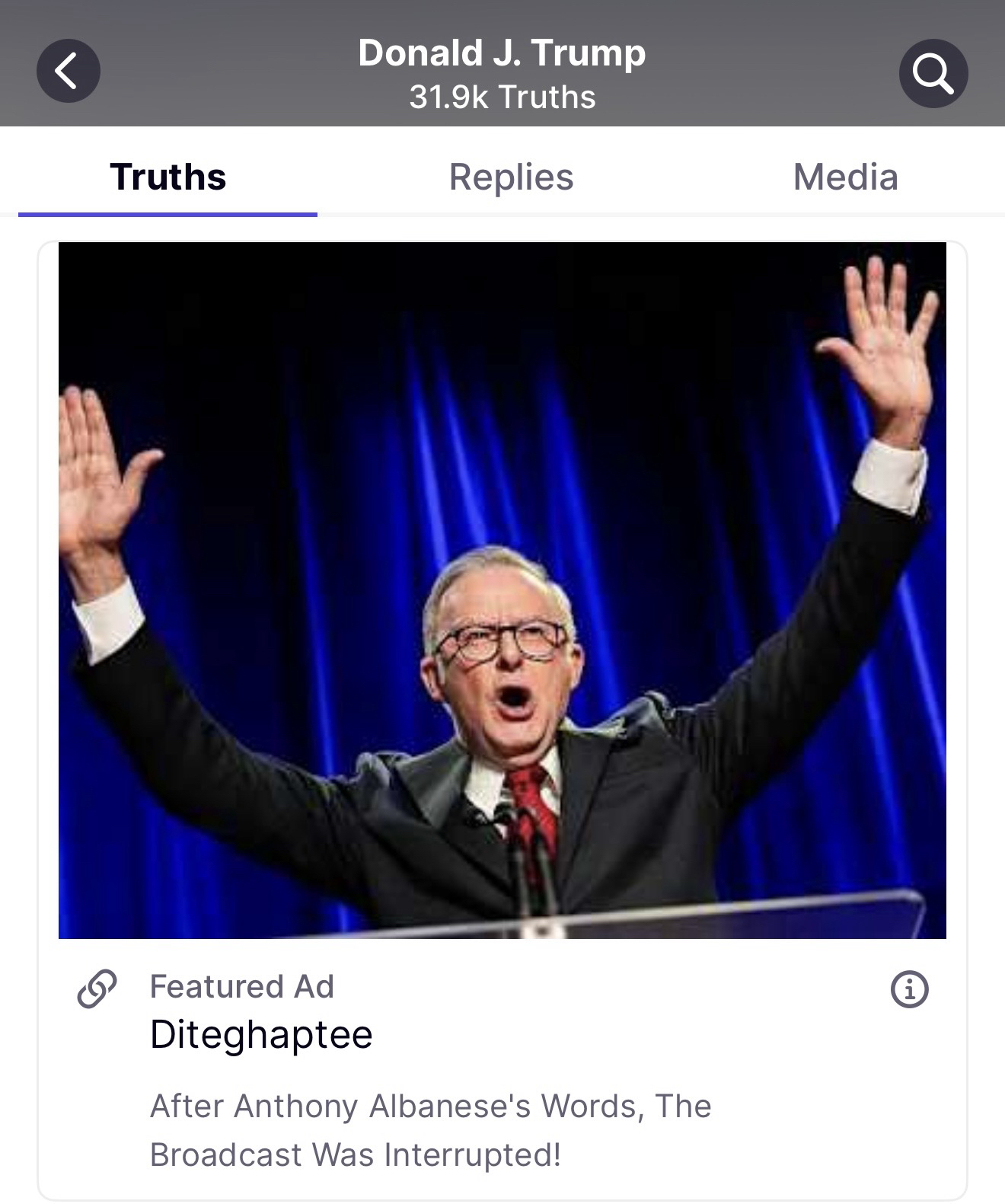Viewport: 1005px width, 1204px height.
Task: Select the Truths tab
Action: point(168,177)
